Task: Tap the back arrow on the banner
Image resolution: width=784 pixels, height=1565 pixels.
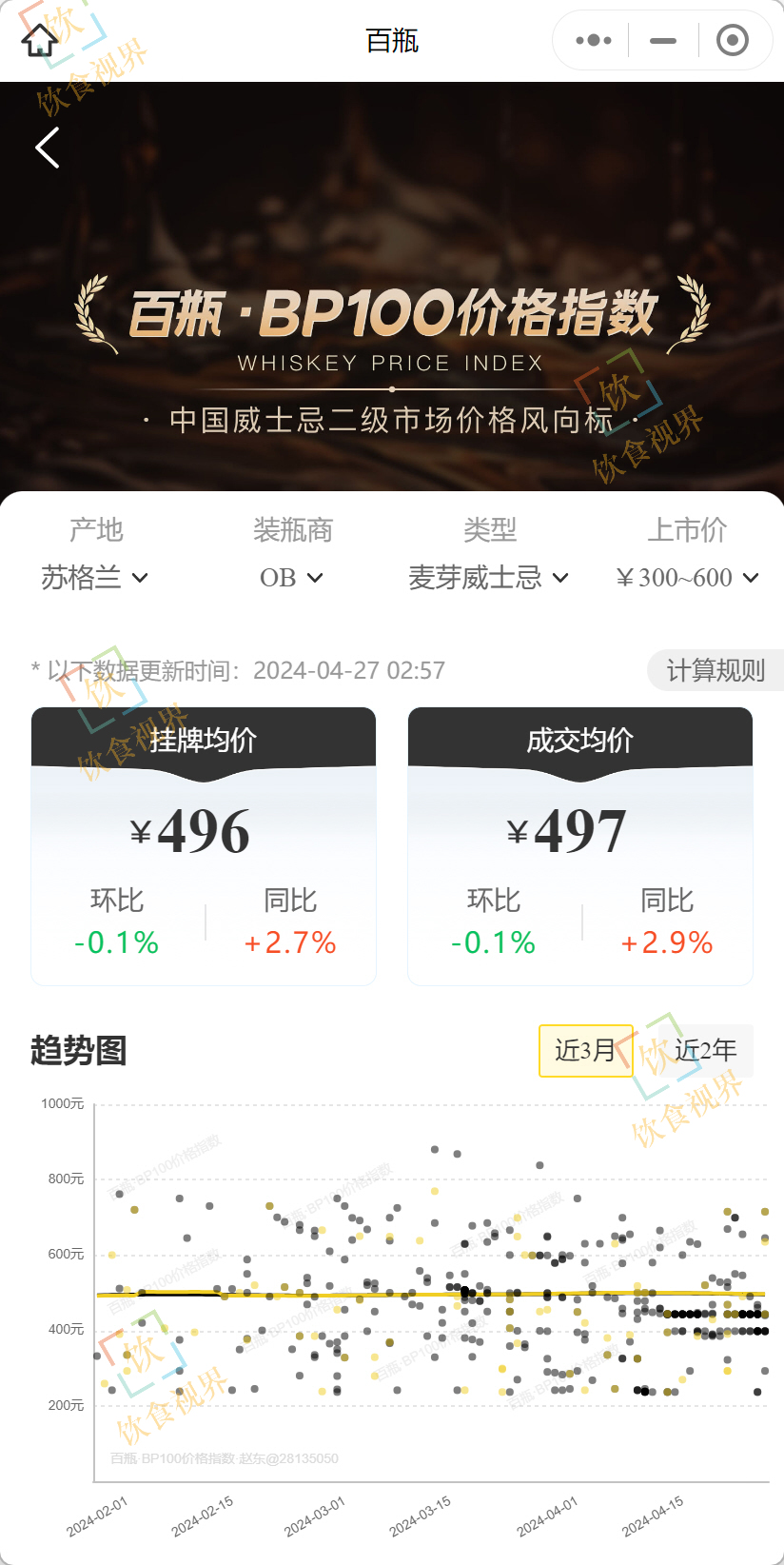Action: (x=48, y=148)
